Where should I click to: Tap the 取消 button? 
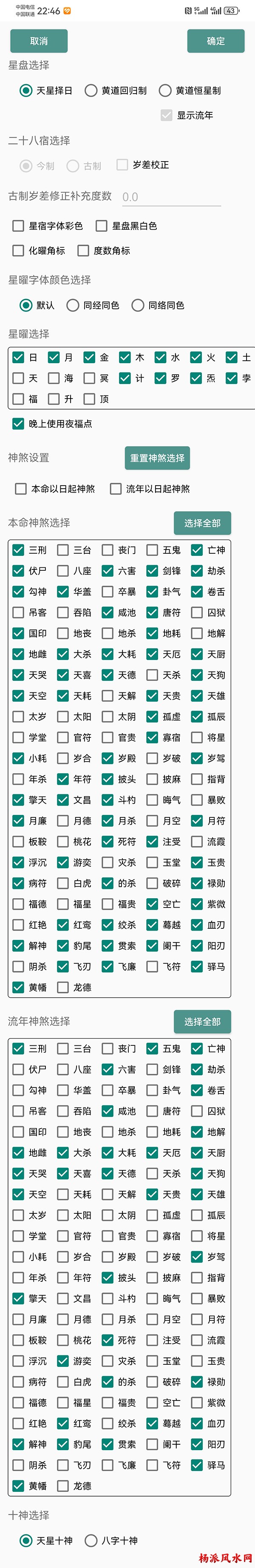39,41
